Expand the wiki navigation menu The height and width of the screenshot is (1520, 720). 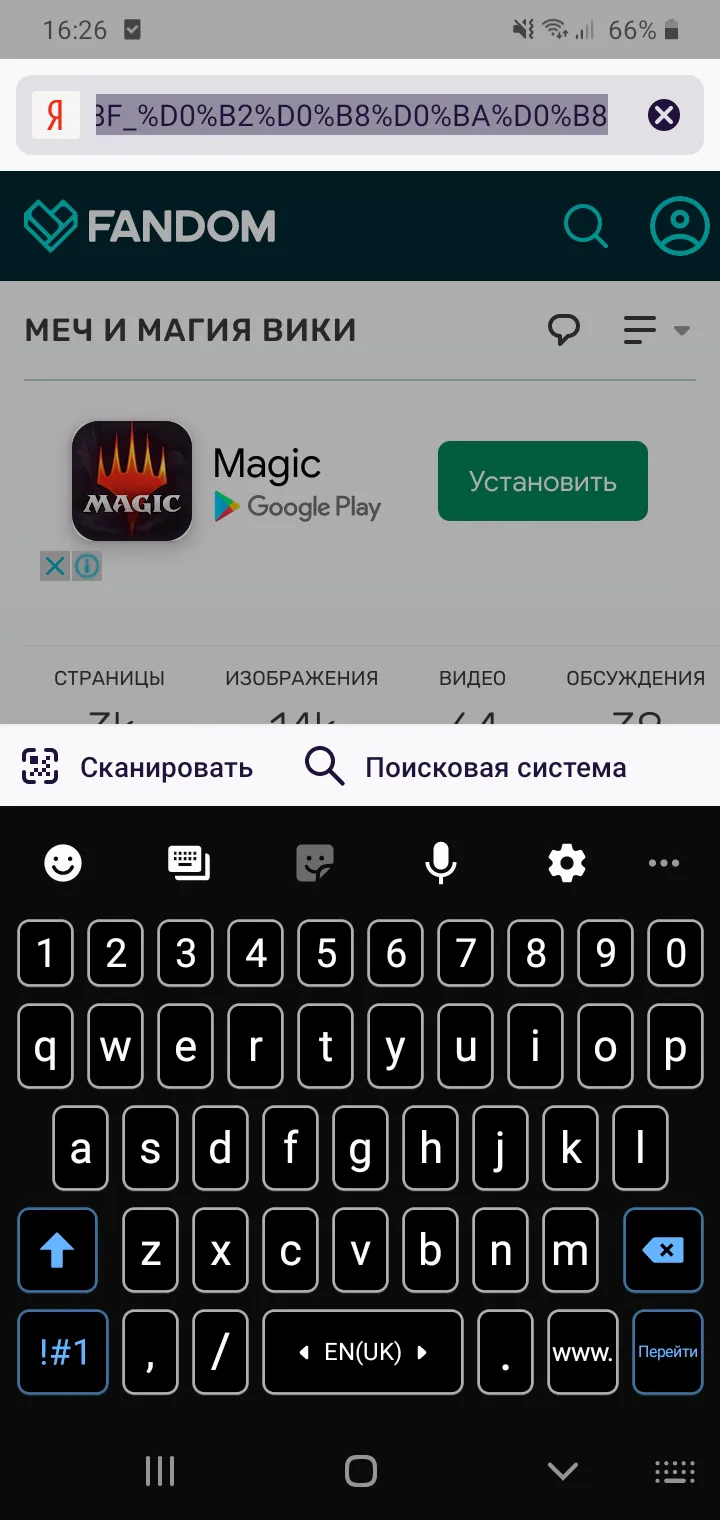point(656,330)
